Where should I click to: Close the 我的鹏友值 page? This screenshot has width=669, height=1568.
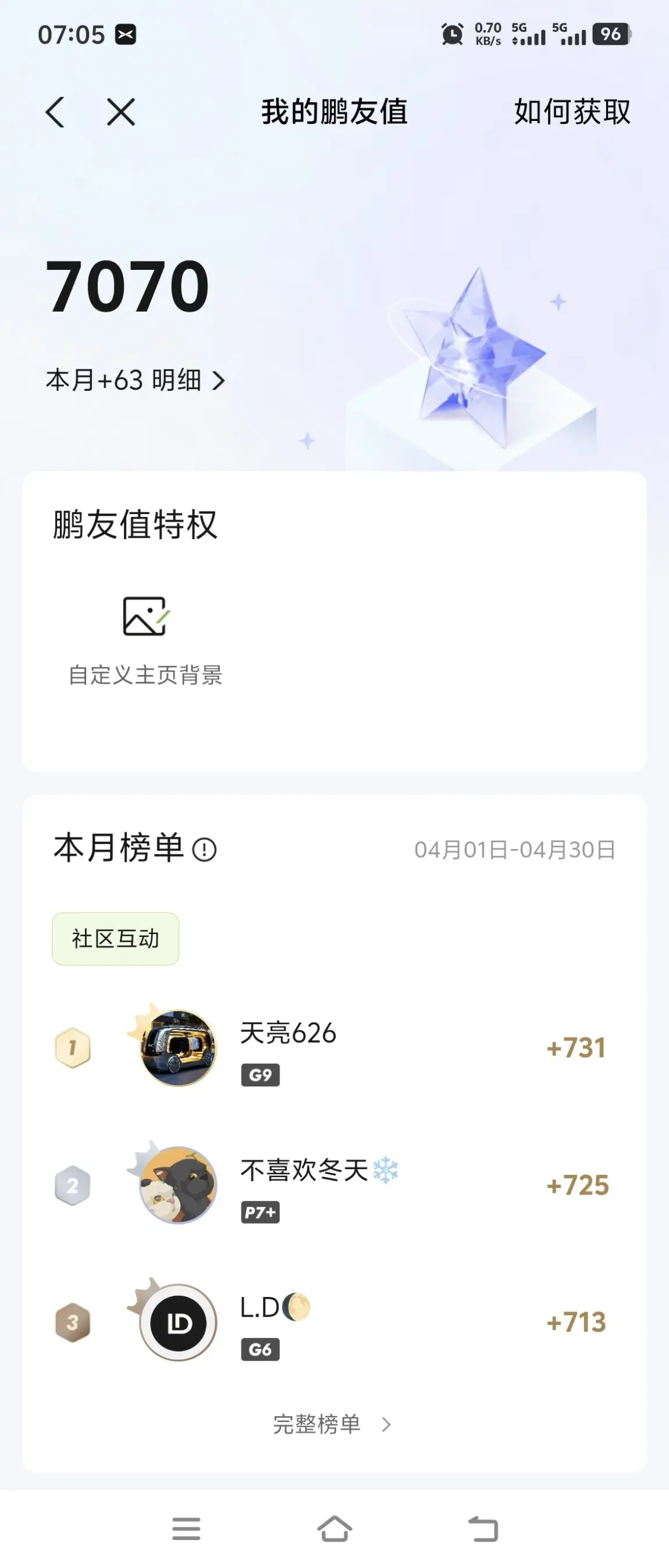[x=120, y=112]
